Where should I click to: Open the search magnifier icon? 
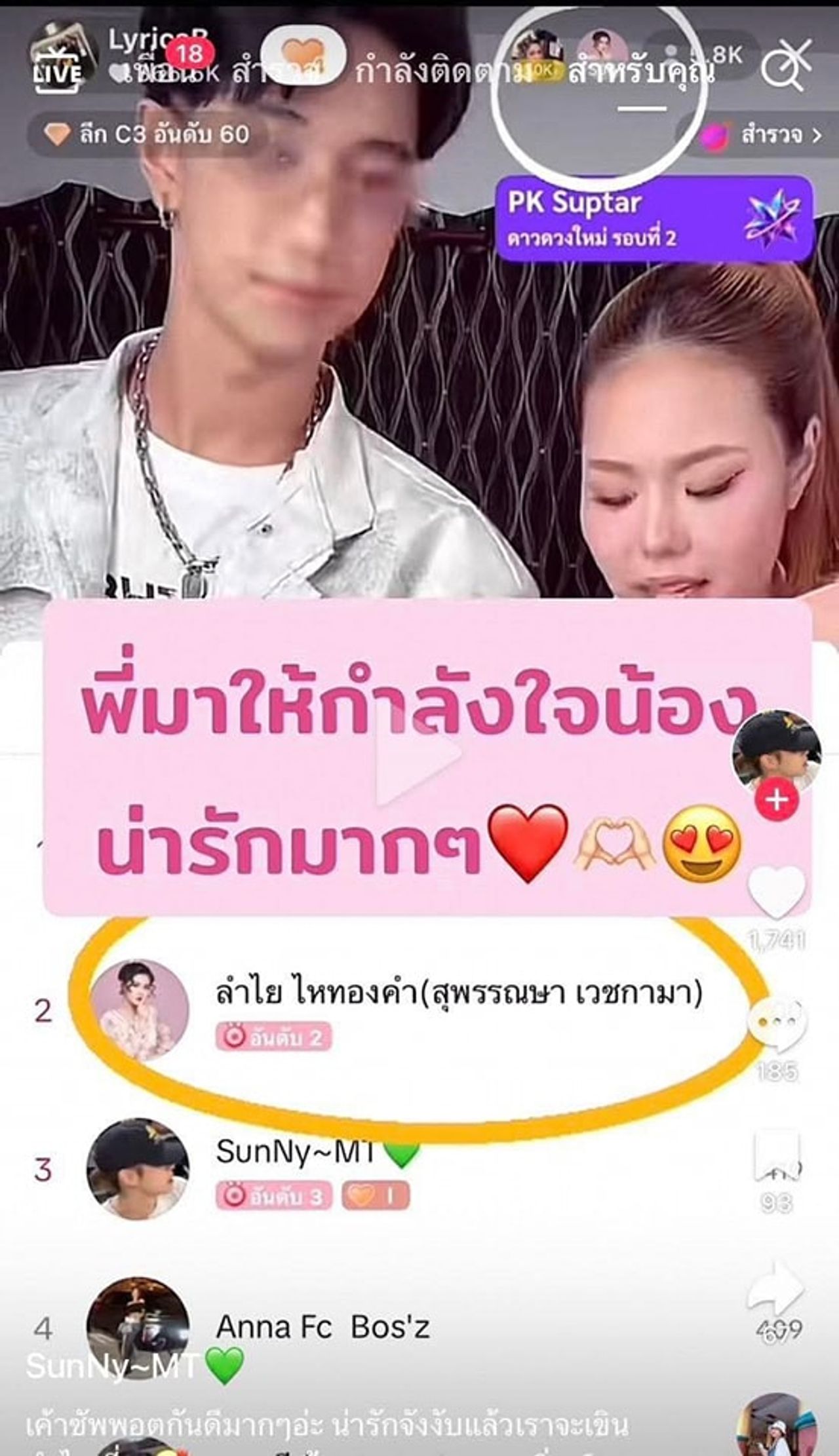784,69
